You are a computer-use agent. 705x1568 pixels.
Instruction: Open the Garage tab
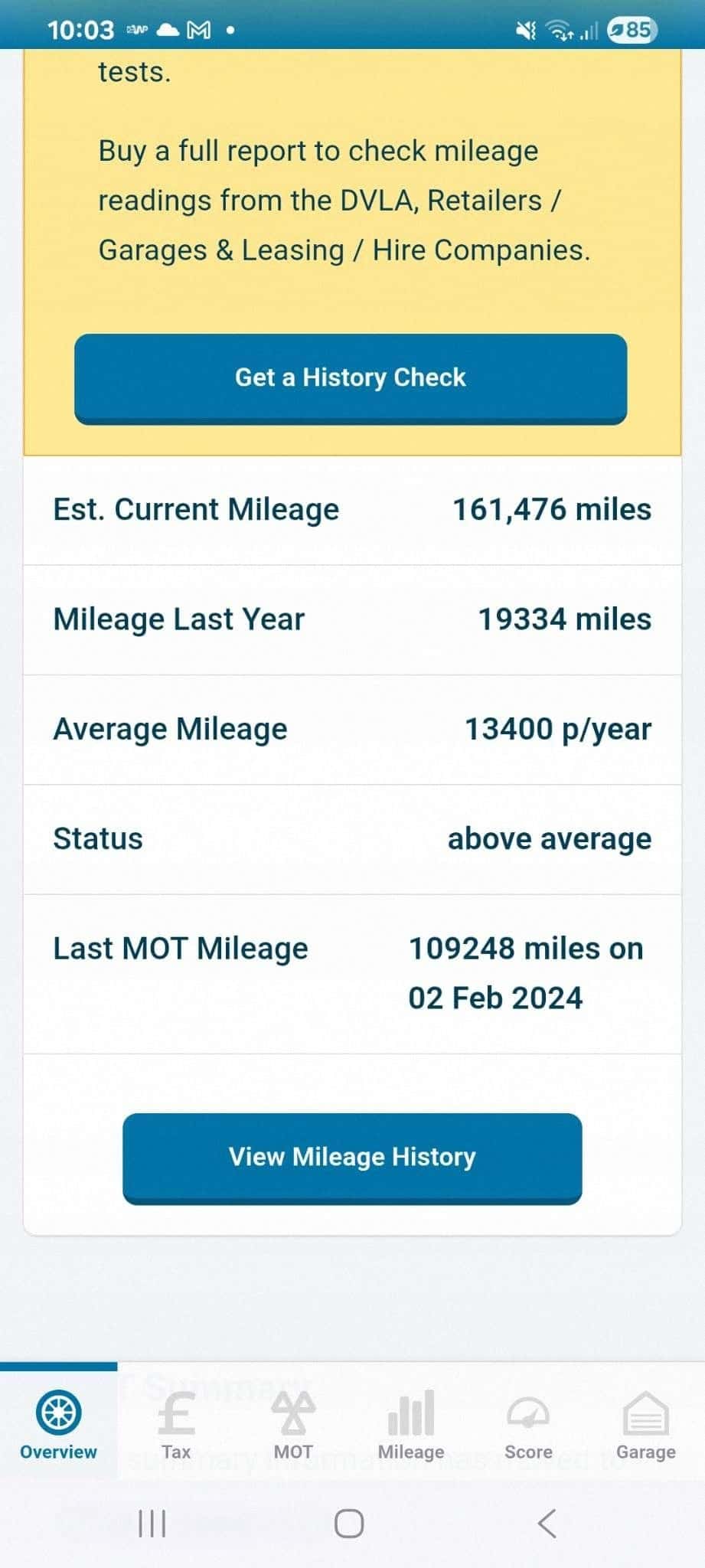click(x=646, y=1425)
